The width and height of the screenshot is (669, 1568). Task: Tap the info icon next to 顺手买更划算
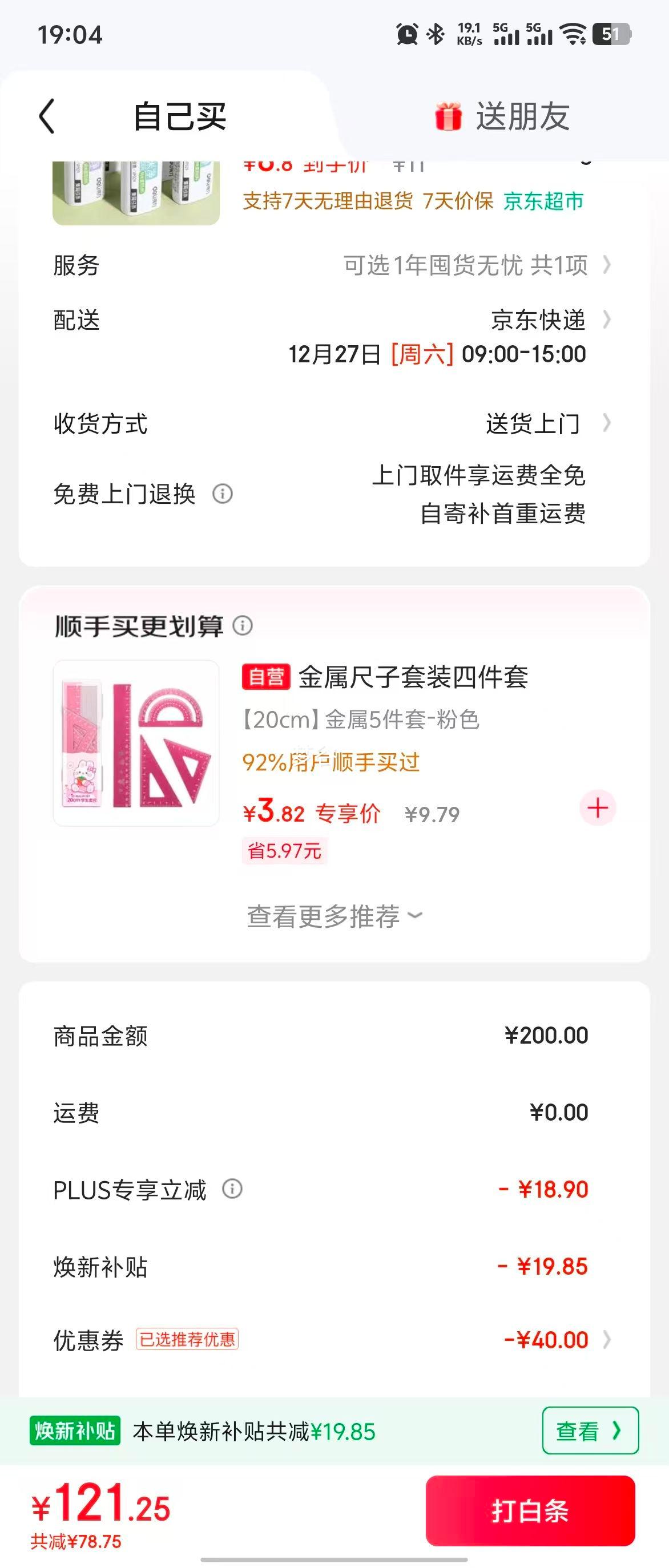pyautogui.click(x=243, y=625)
